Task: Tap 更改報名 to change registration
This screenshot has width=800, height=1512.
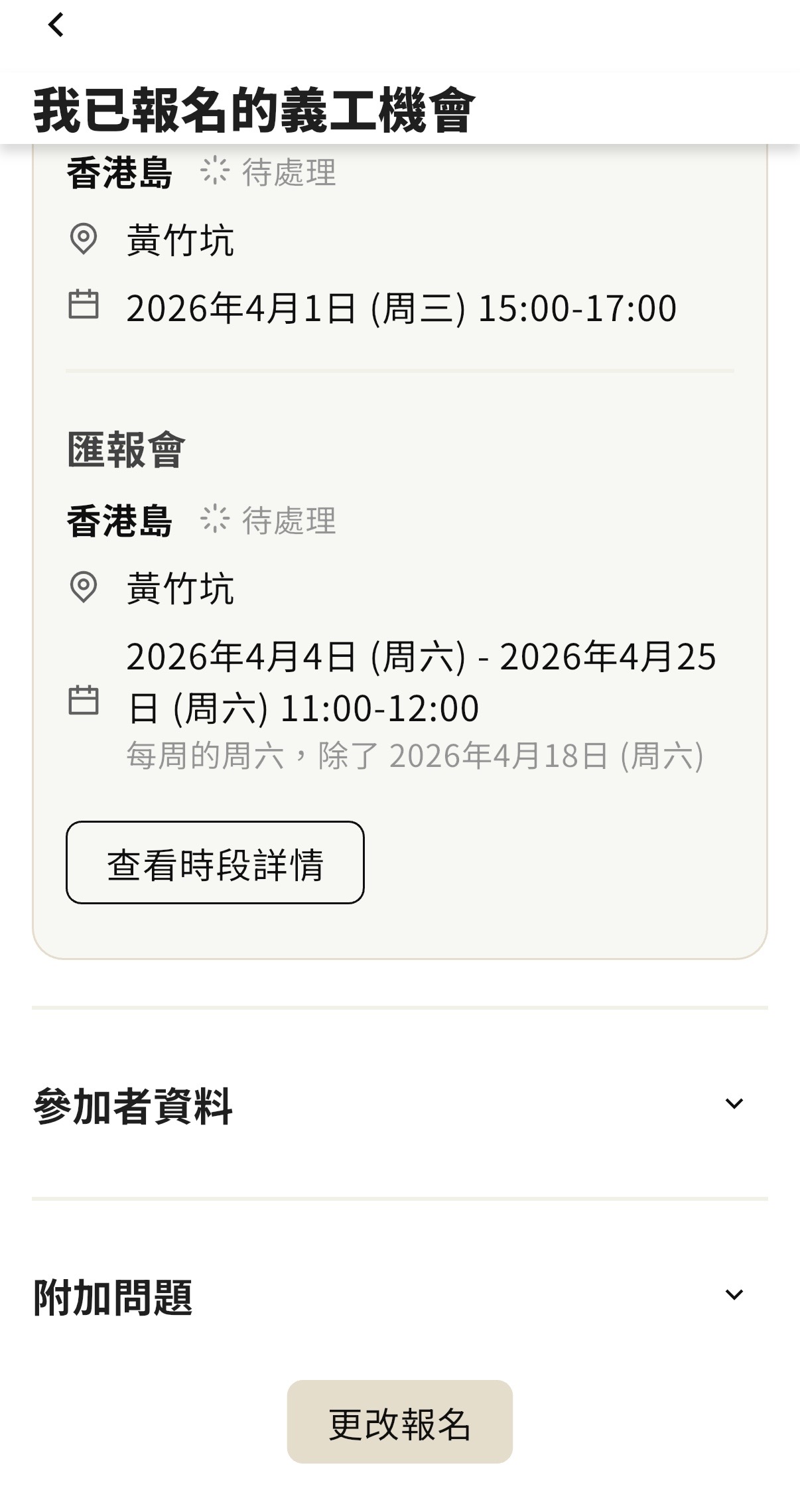Action: coord(399,1422)
